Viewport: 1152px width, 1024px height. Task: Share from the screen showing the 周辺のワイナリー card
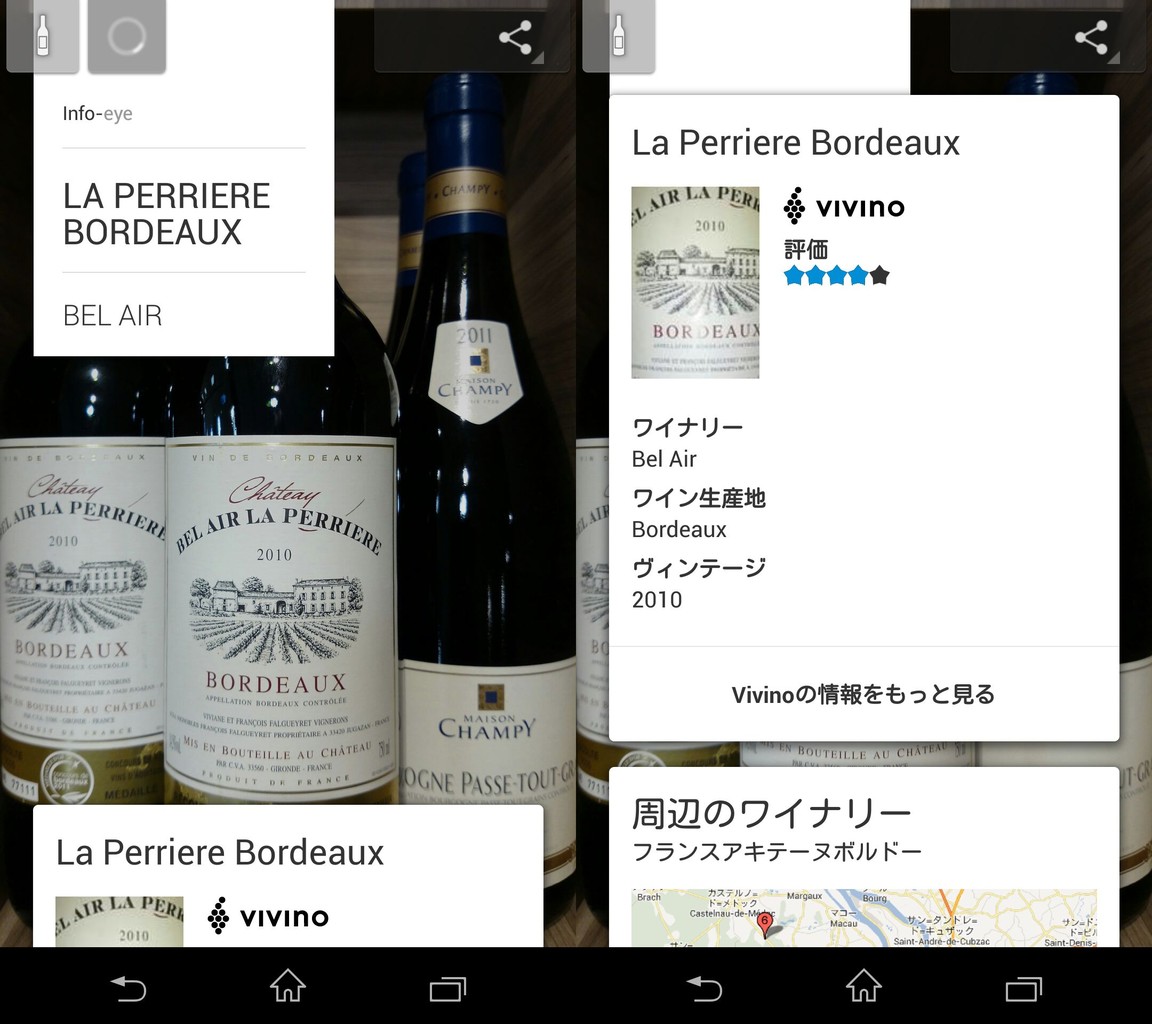click(x=1091, y=37)
